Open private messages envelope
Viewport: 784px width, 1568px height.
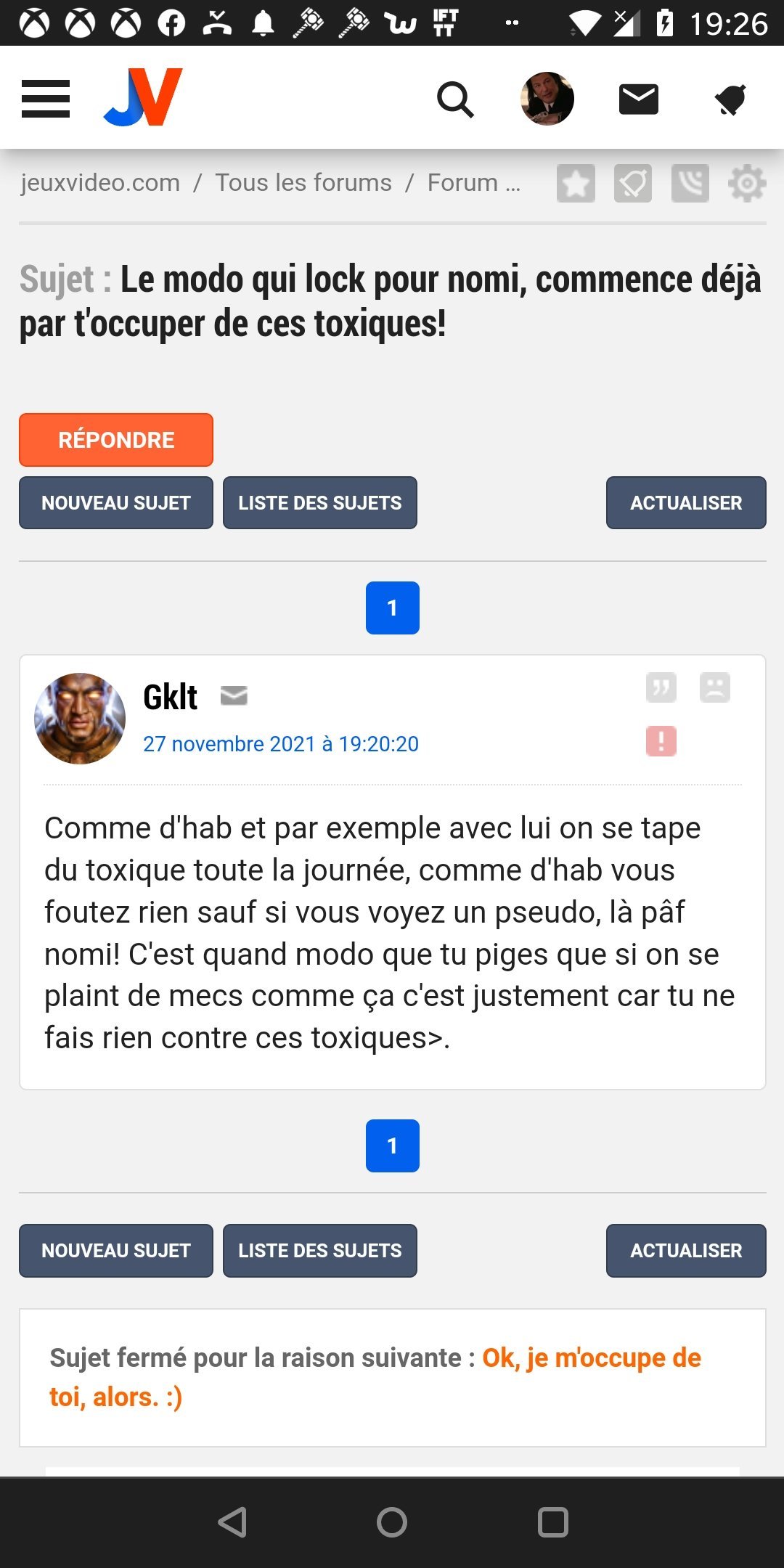tap(638, 99)
